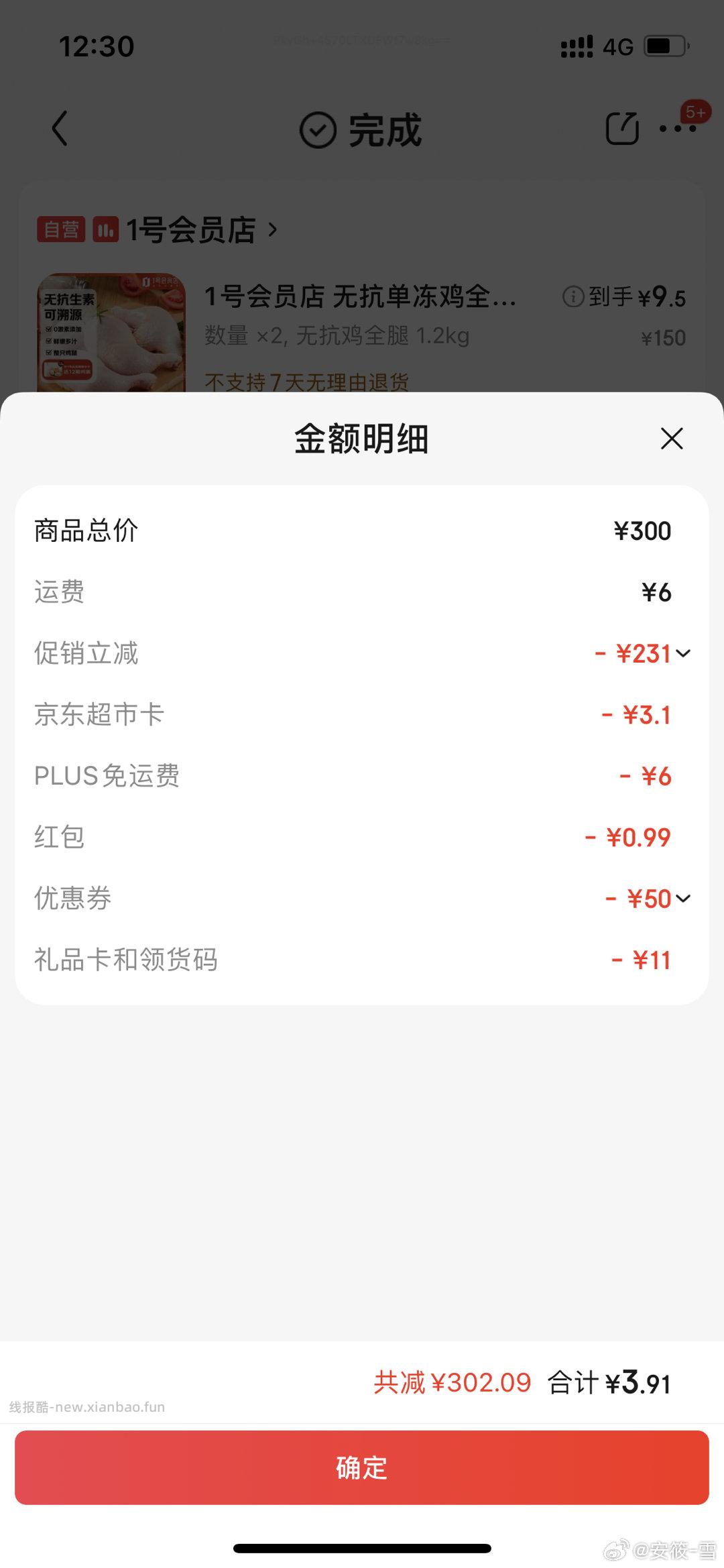
Task: Close the 金额明细 popup with the X
Action: [672, 439]
